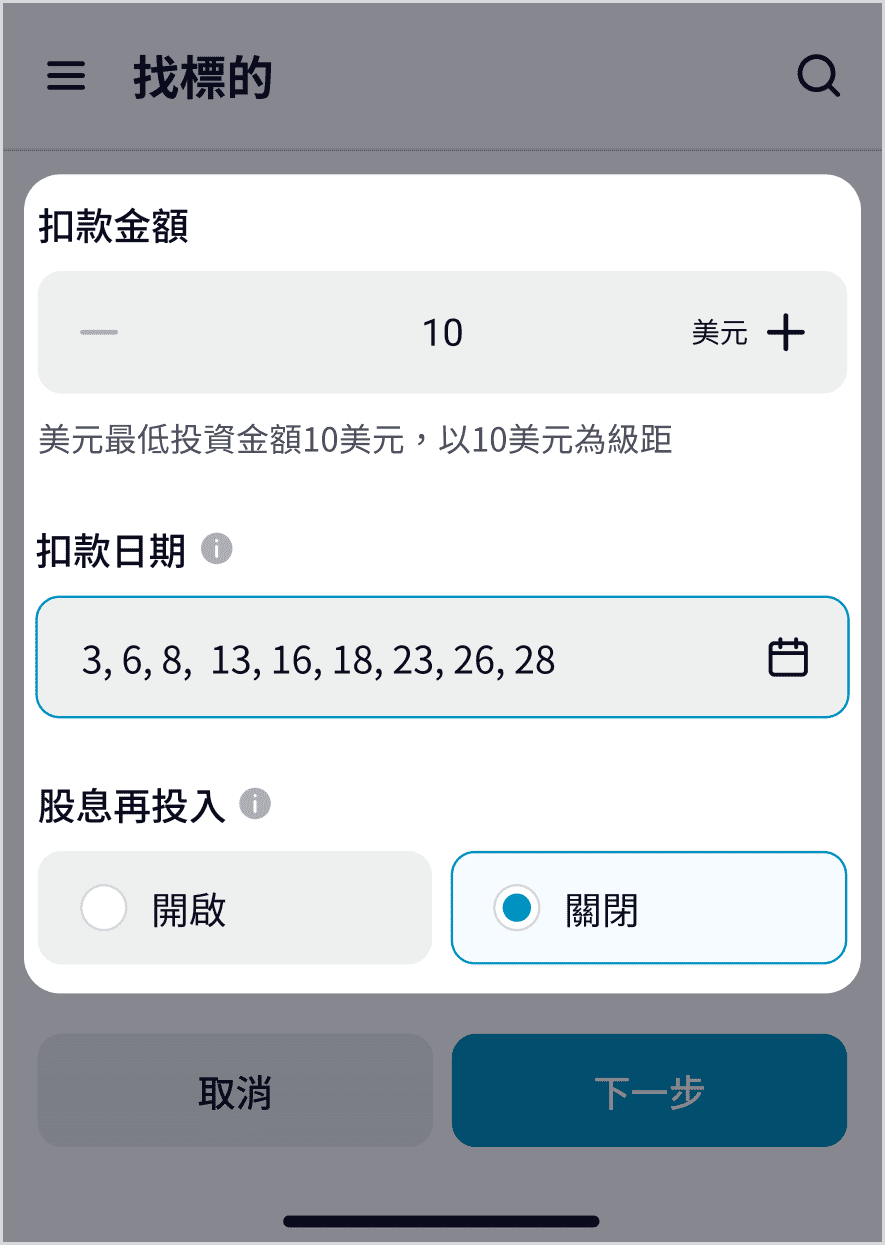Open the 扣款日期 date picker field
Image resolution: width=885 pixels, height=1245 pixels.
tap(442, 658)
